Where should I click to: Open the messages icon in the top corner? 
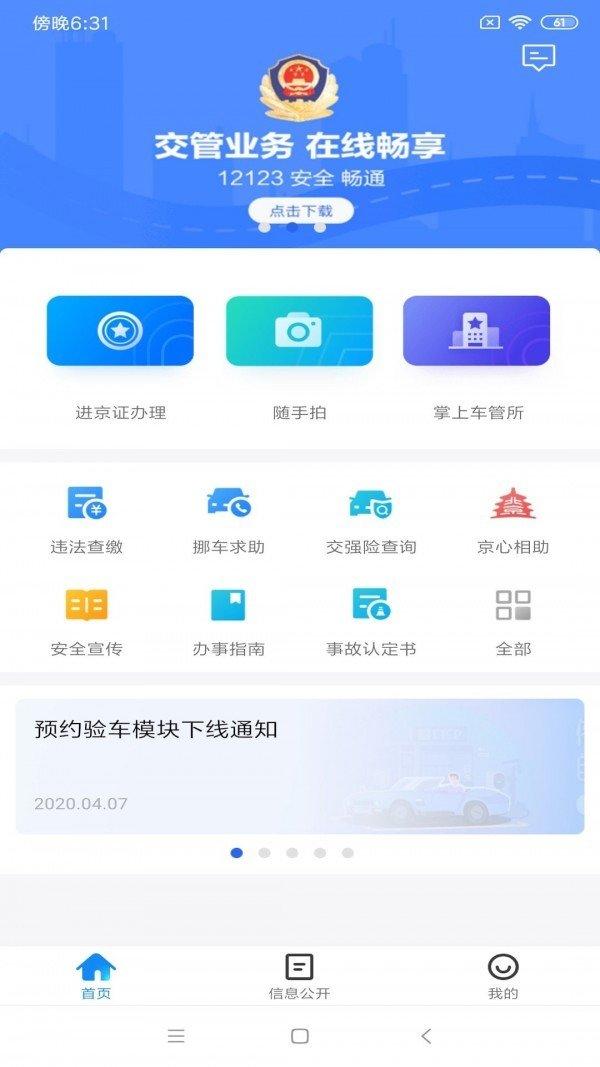tap(538, 57)
